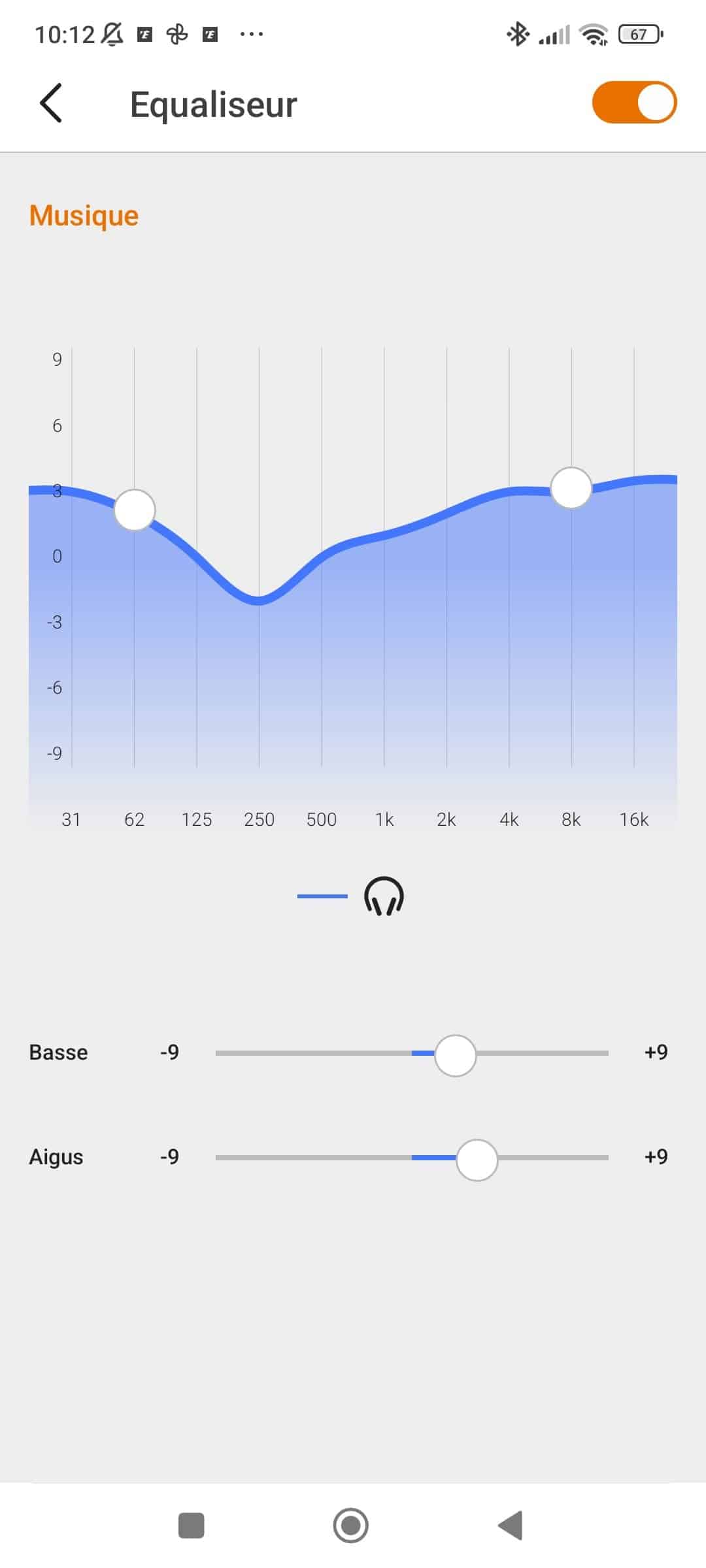Tap the Basse slider knob
This screenshot has height=1568, width=706.
click(455, 1055)
